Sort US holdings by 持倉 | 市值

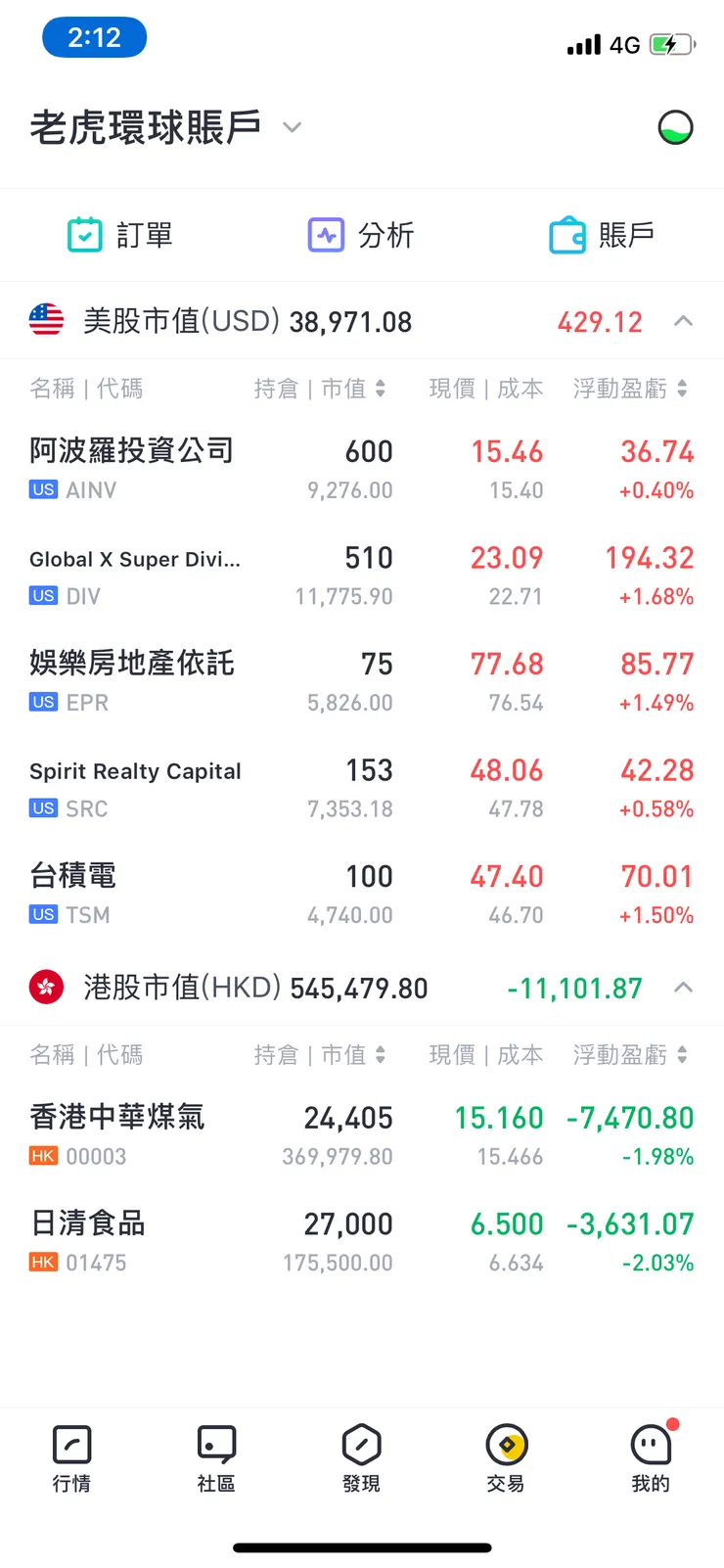[319, 389]
